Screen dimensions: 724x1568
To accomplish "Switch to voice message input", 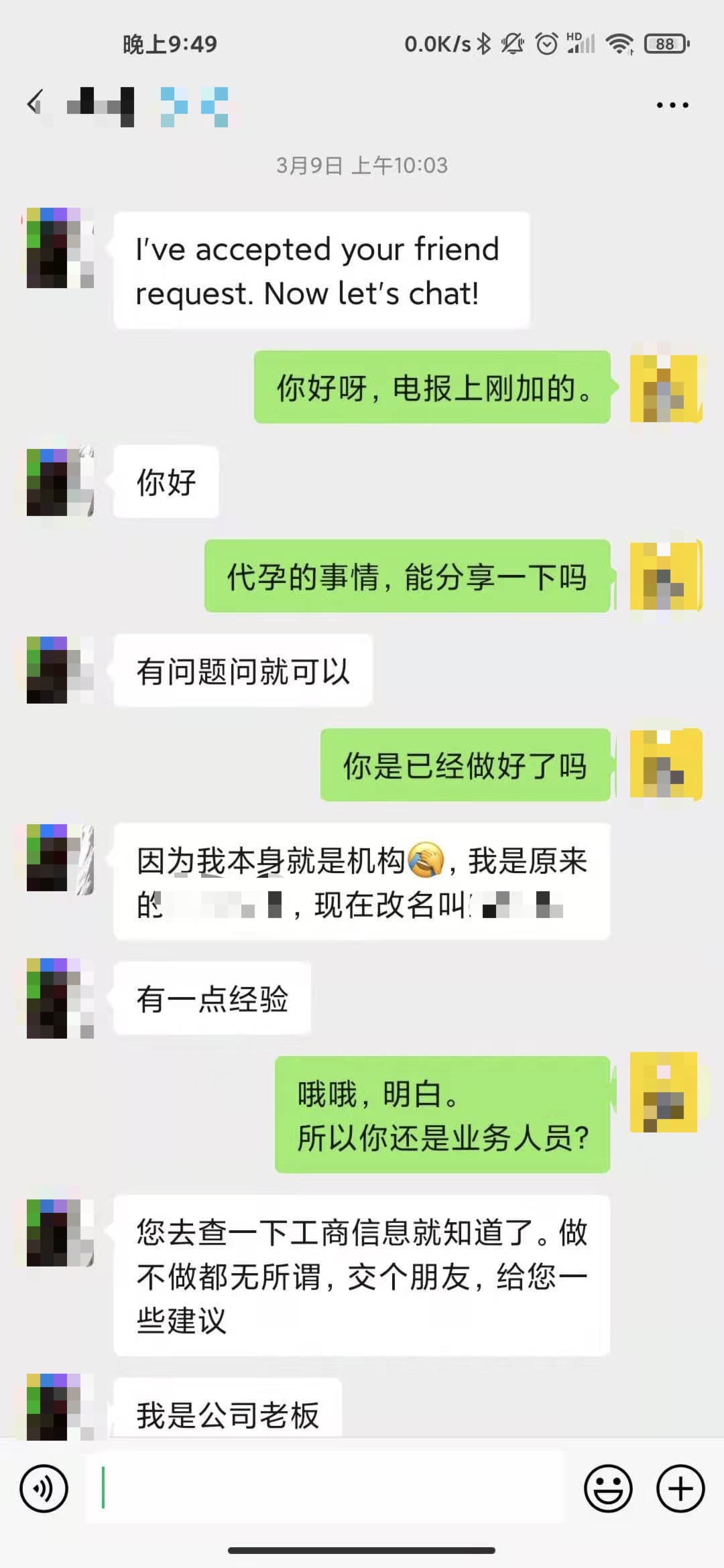I will (x=44, y=1489).
